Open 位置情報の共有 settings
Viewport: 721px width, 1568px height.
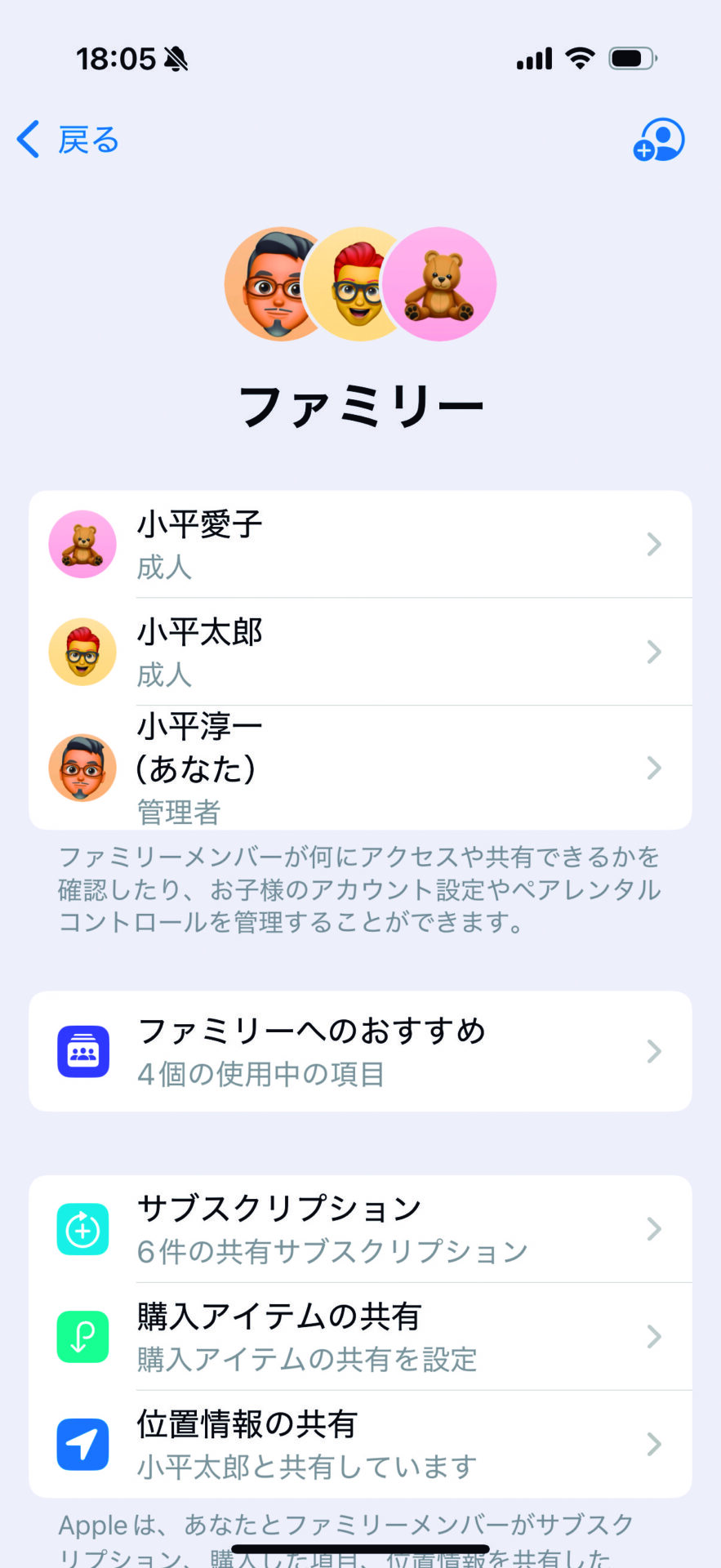click(360, 1444)
